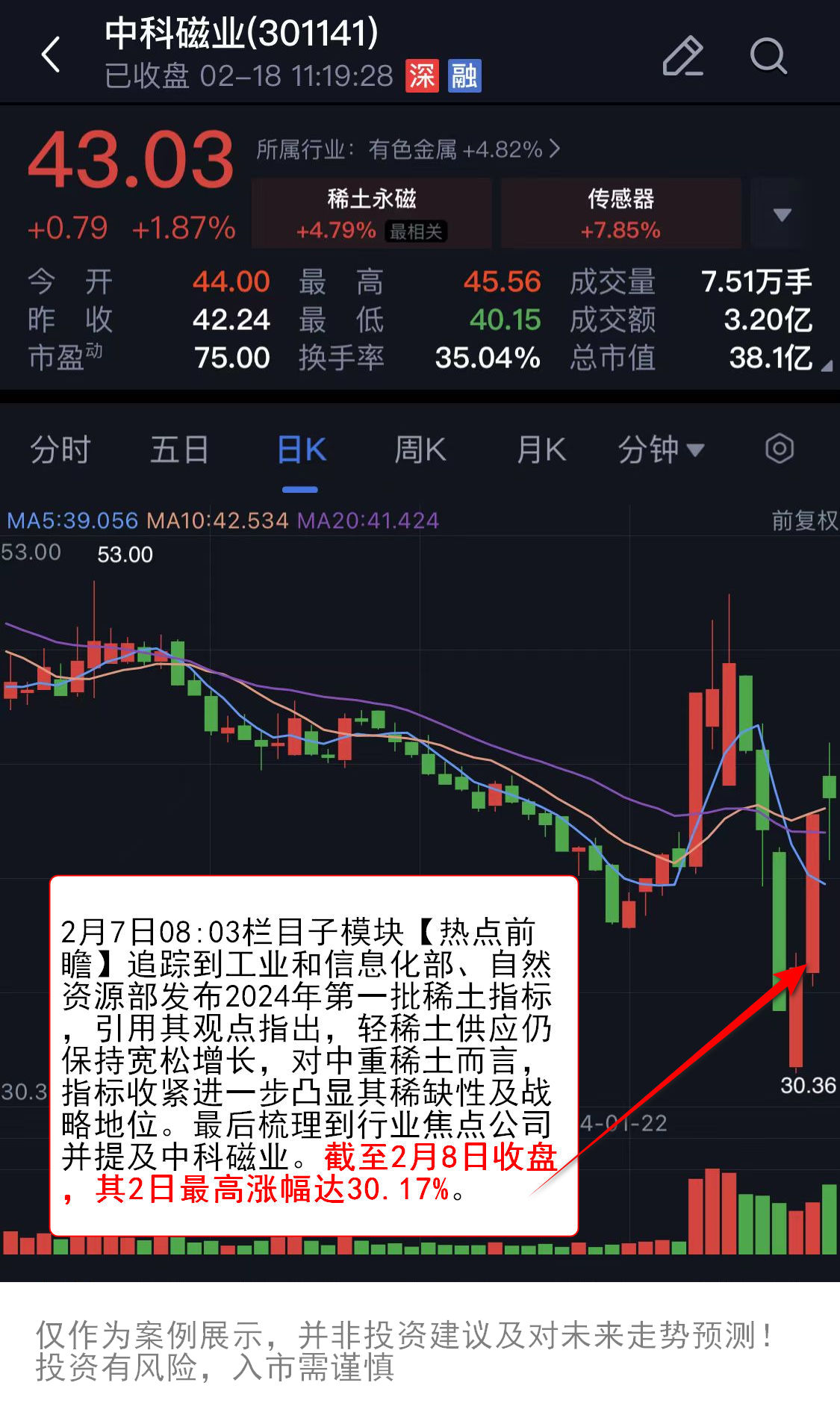Expand more quote details beside 总市值
Screen dimensions: 840x1418
click(826, 366)
